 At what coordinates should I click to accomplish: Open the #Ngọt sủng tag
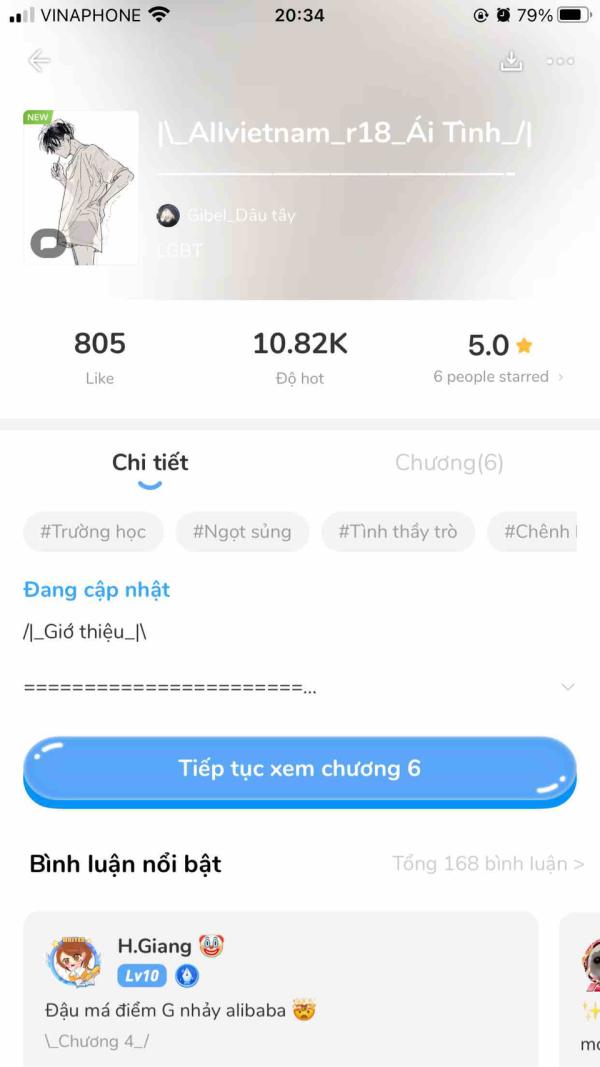242,532
